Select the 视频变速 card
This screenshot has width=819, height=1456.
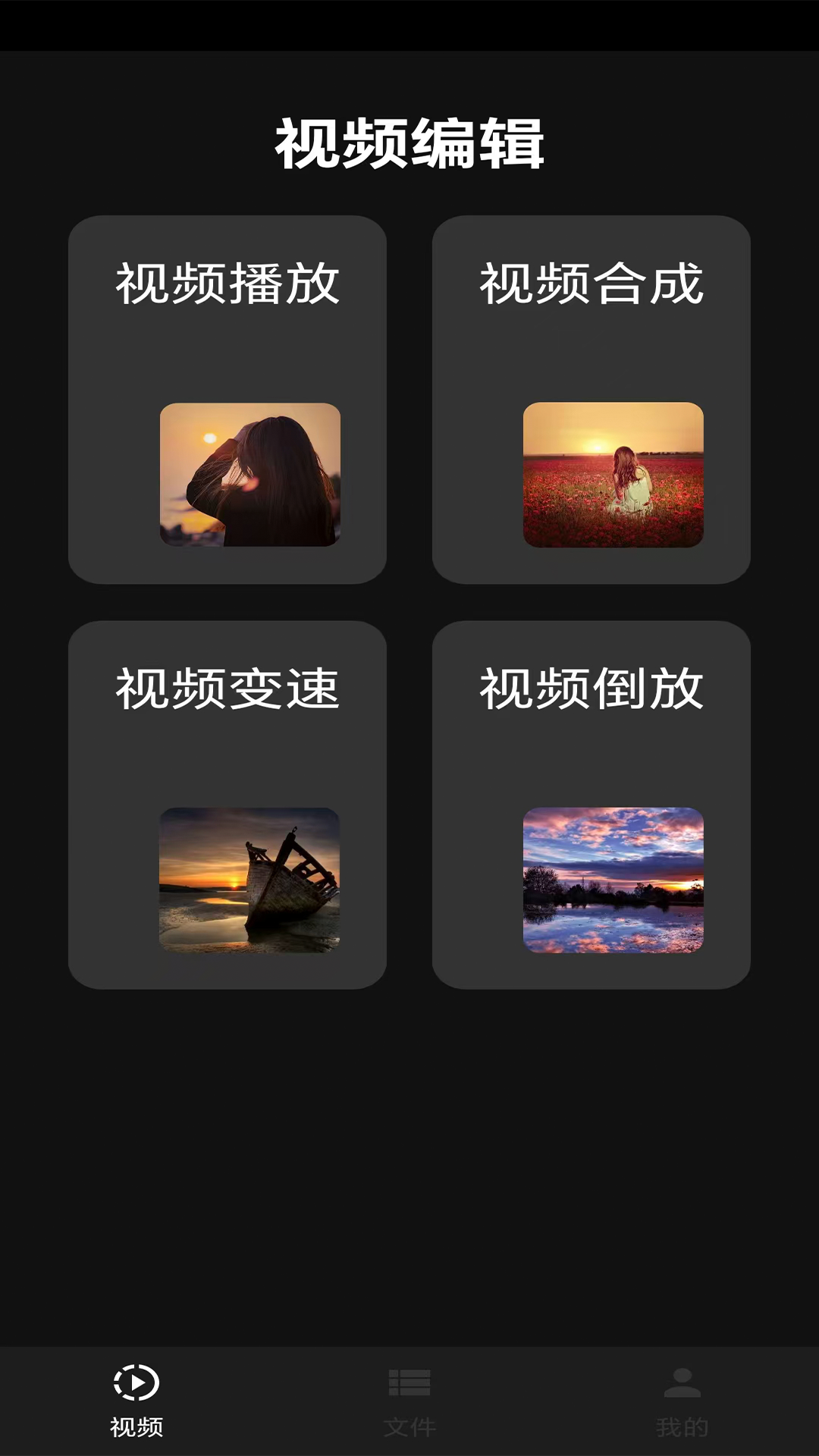(x=227, y=805)
